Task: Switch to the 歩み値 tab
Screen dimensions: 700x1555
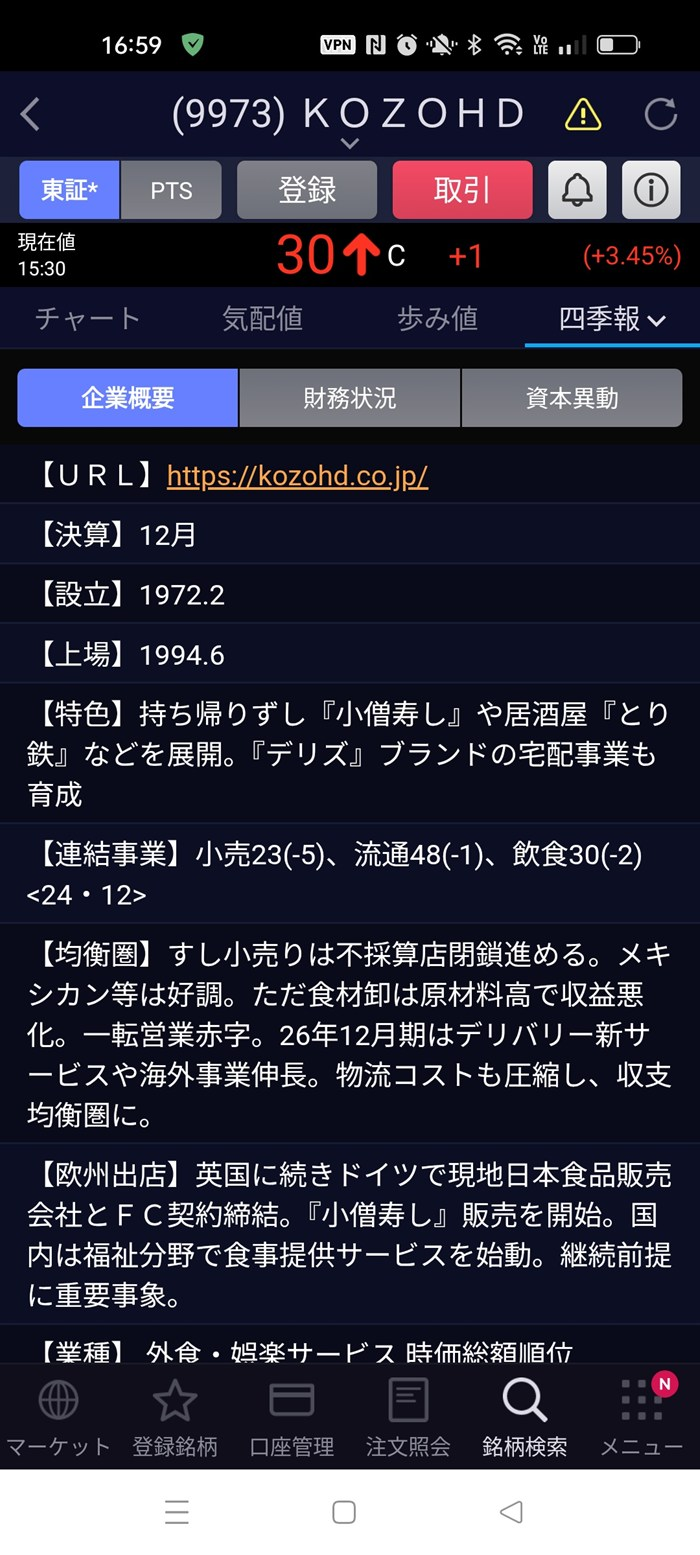Action: tap(437, 318)
